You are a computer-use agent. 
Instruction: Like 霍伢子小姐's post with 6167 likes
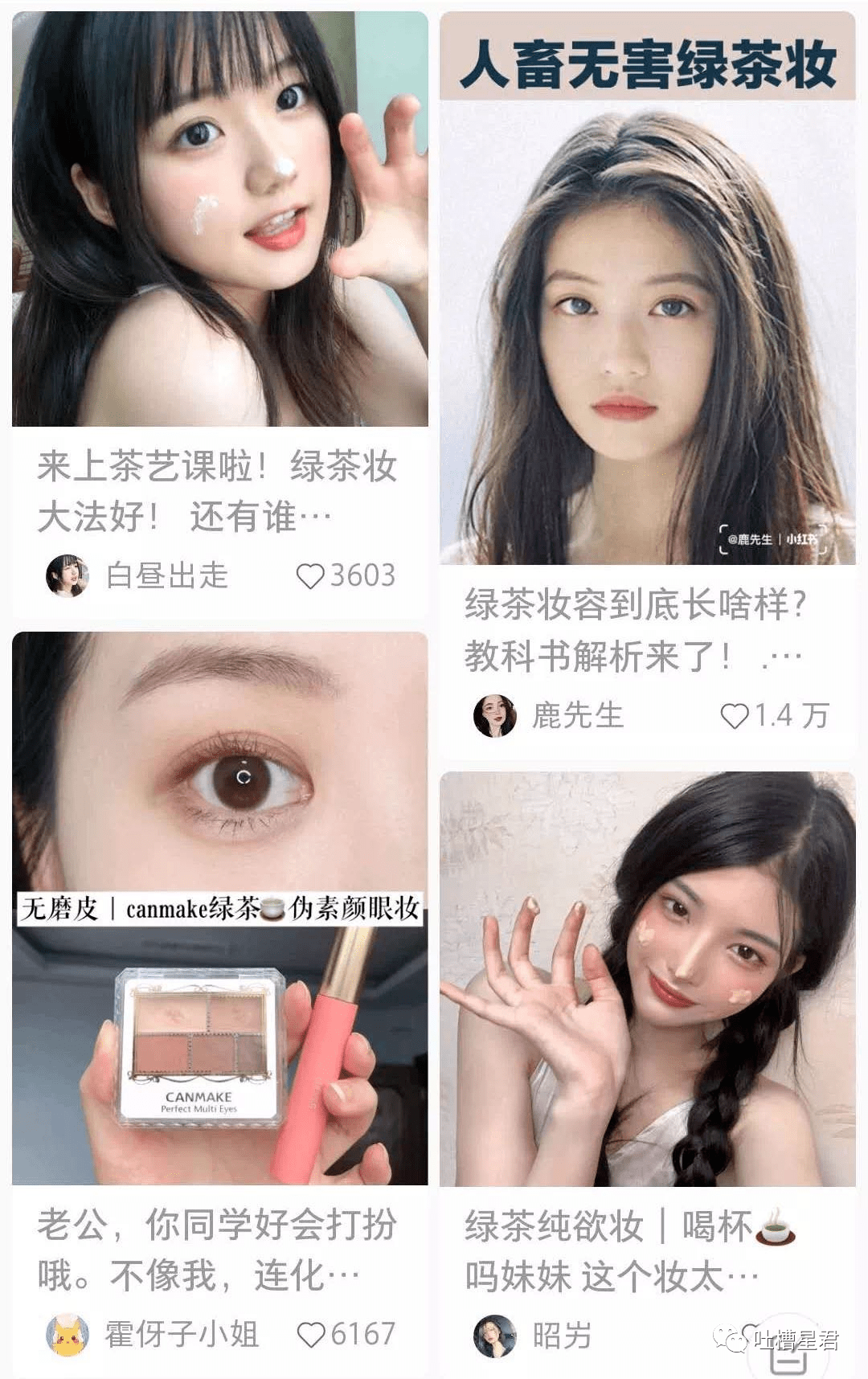click(310, 1335)
